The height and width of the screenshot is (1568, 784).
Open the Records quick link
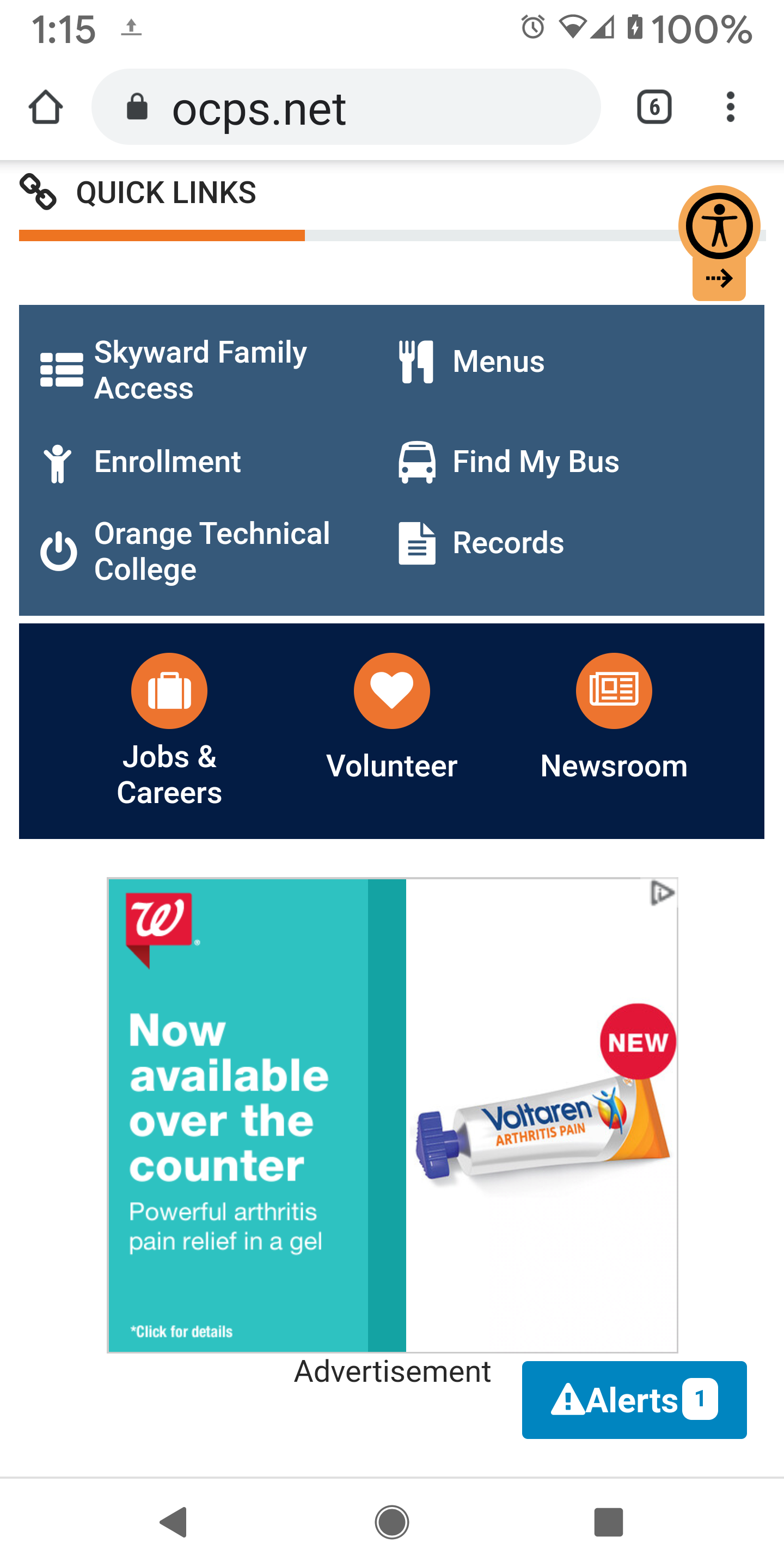(x=481, y=543)
